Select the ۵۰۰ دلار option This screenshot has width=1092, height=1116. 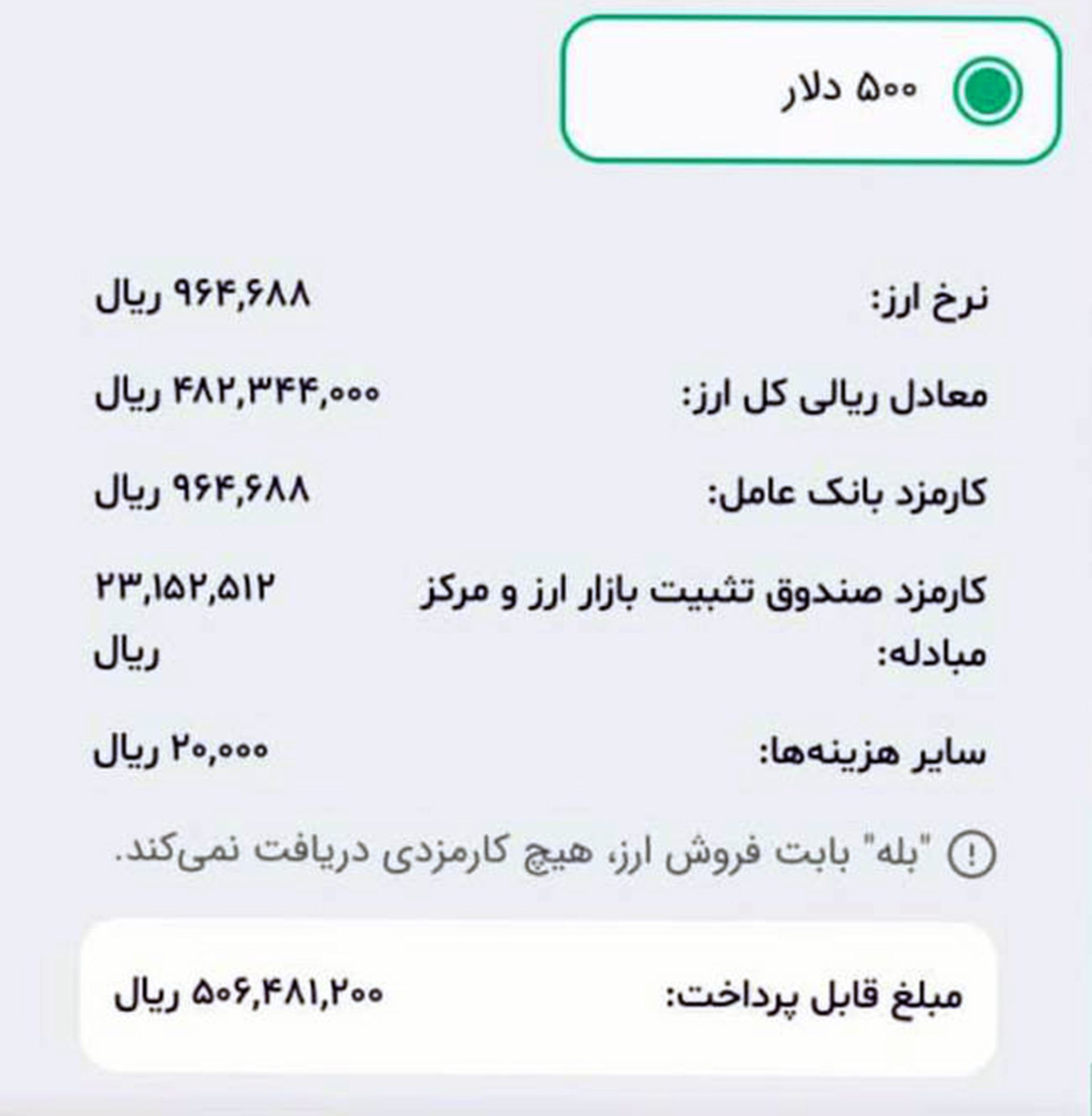[987, 90]
